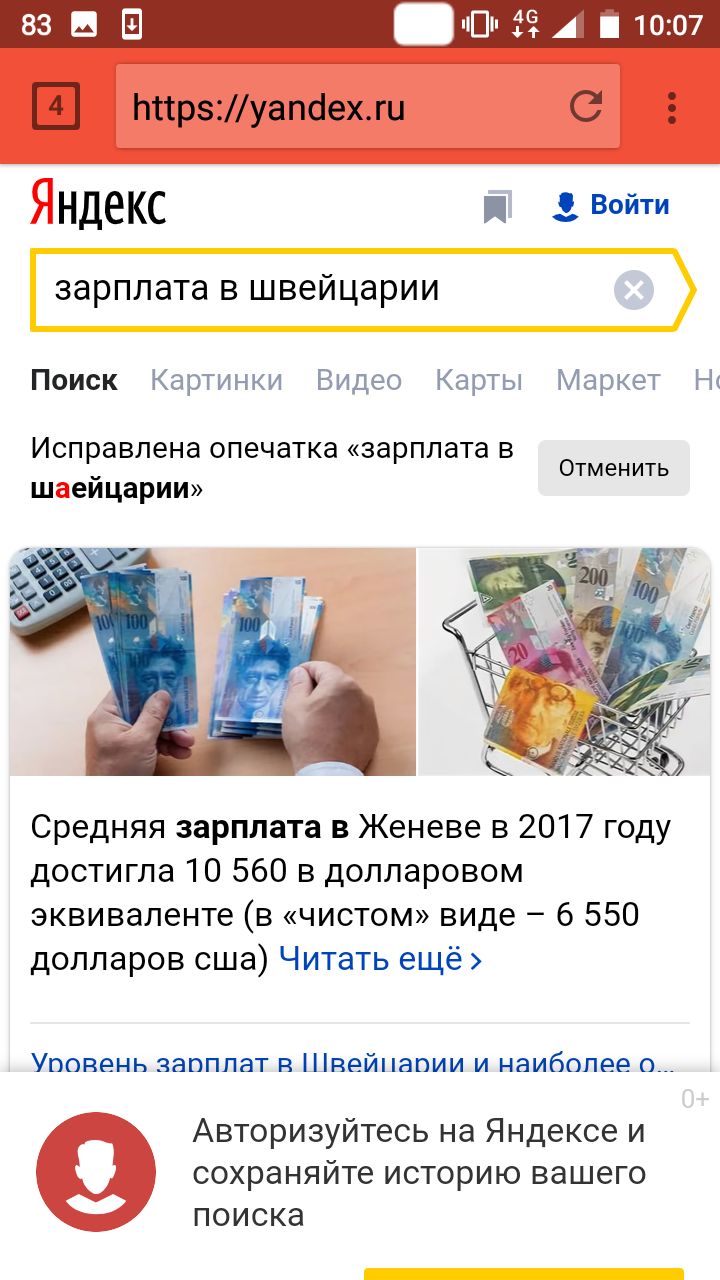Switch to the Маркет tab

[608, 380]
